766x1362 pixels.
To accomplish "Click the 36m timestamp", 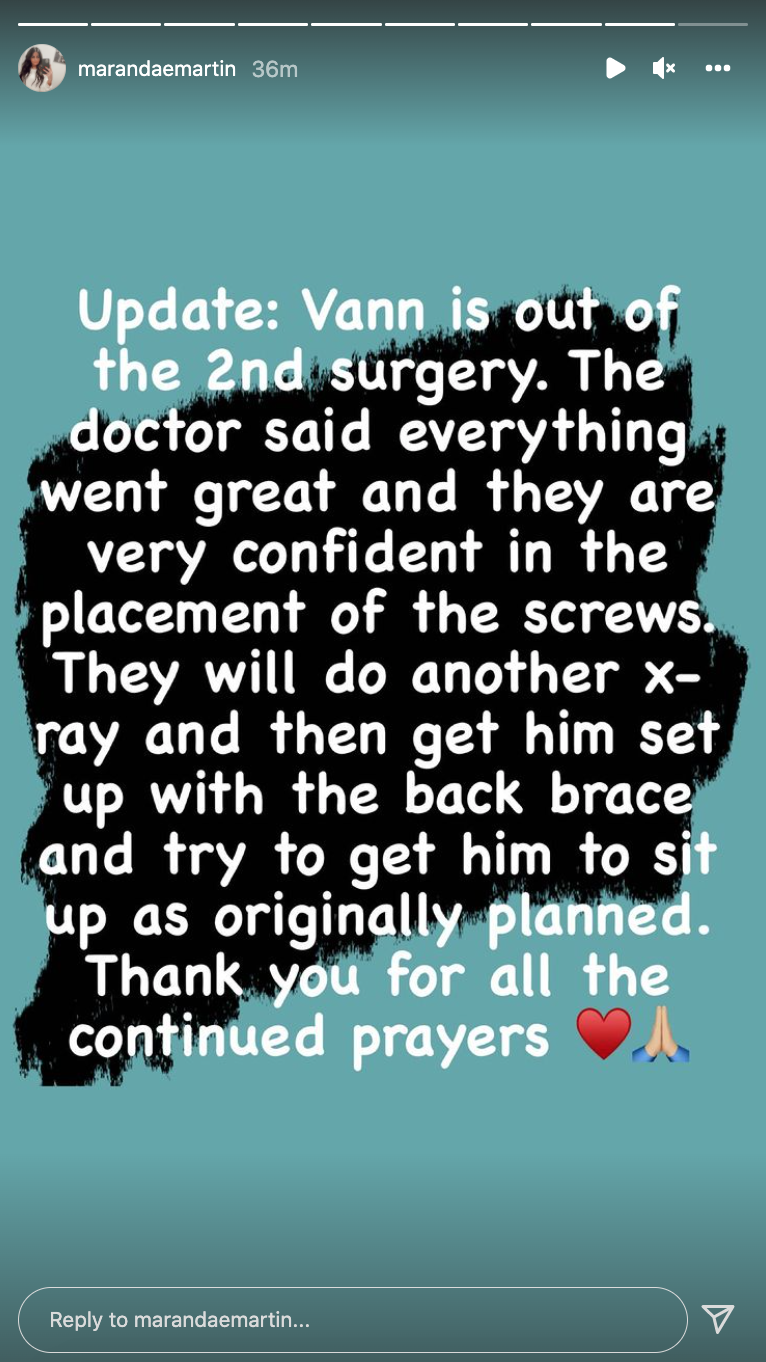I will (274, 69).
